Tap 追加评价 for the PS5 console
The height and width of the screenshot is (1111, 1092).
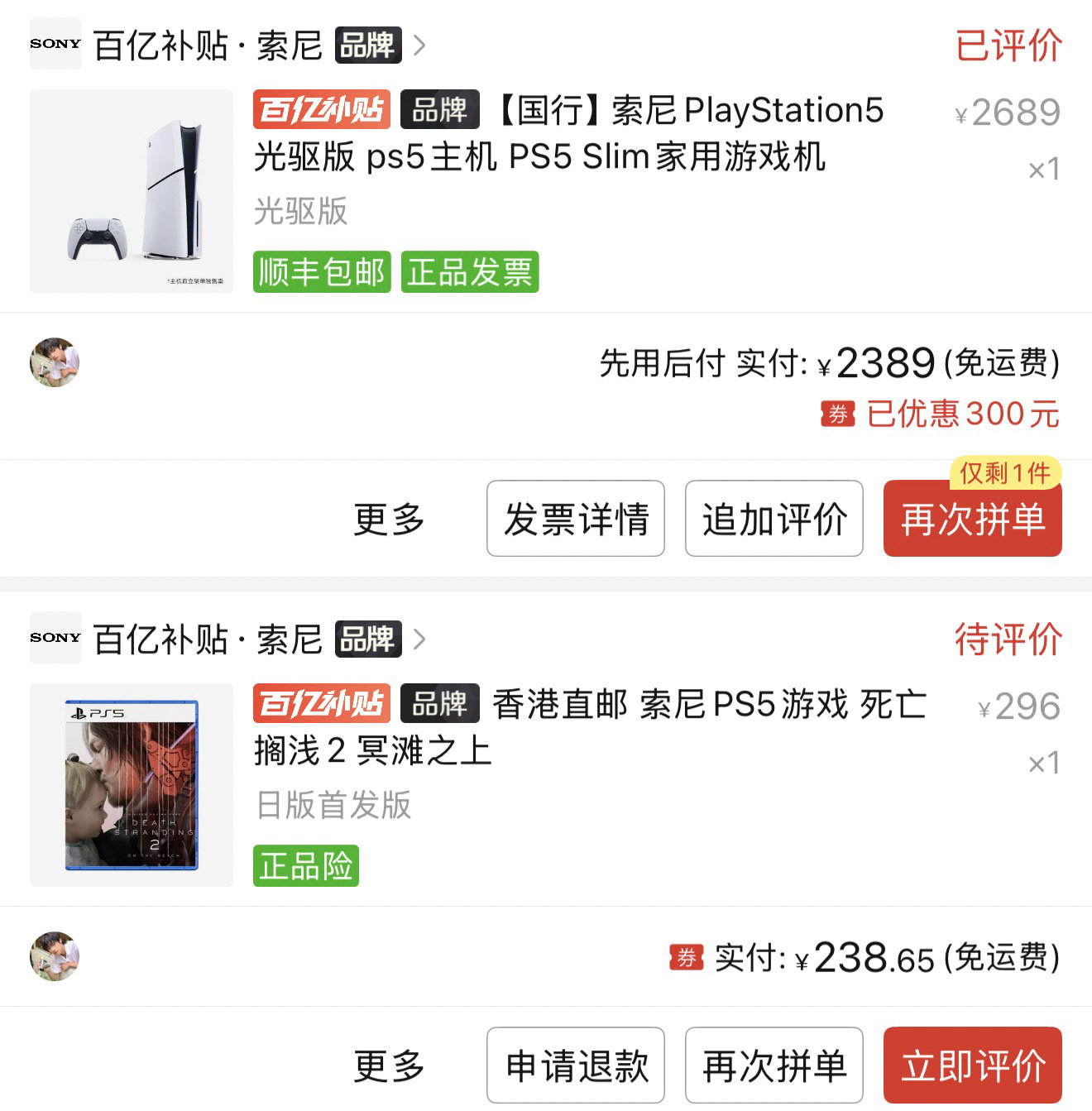pos(773,519)
